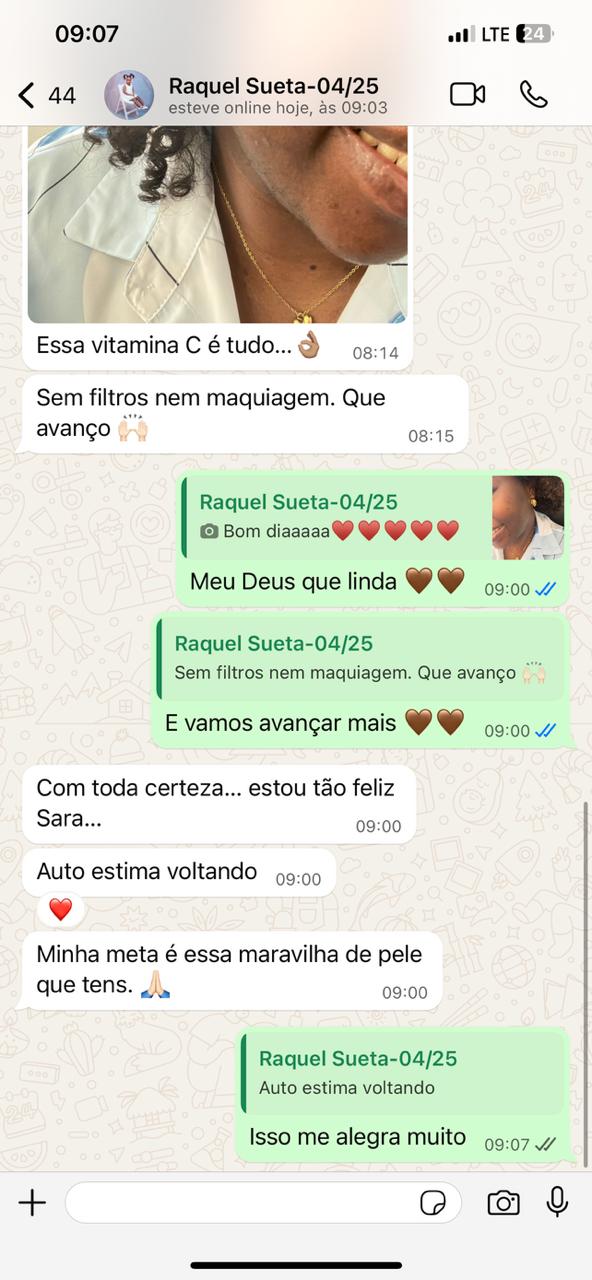Tap the microphone to record voice message

tap(557, 1202)
